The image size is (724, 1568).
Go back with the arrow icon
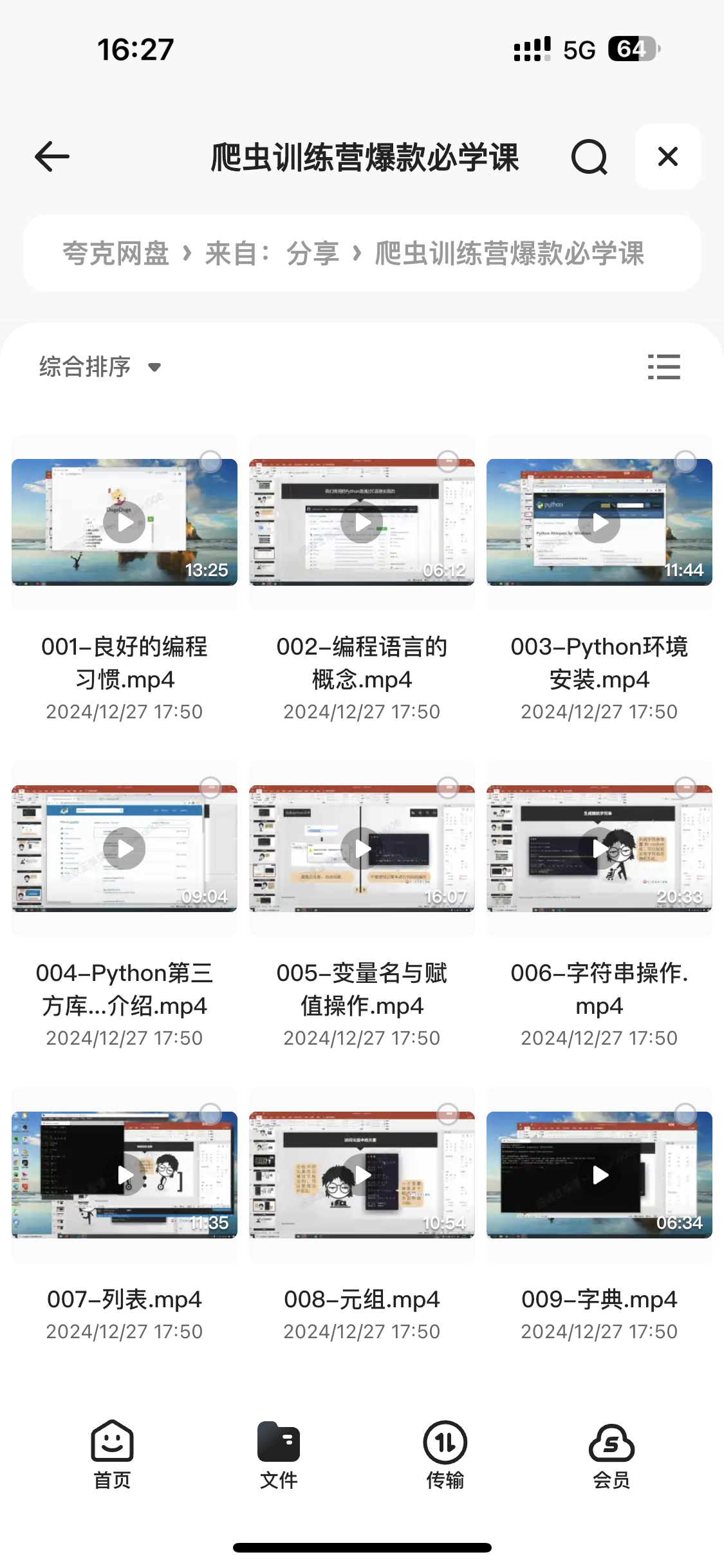pos(52,156)
